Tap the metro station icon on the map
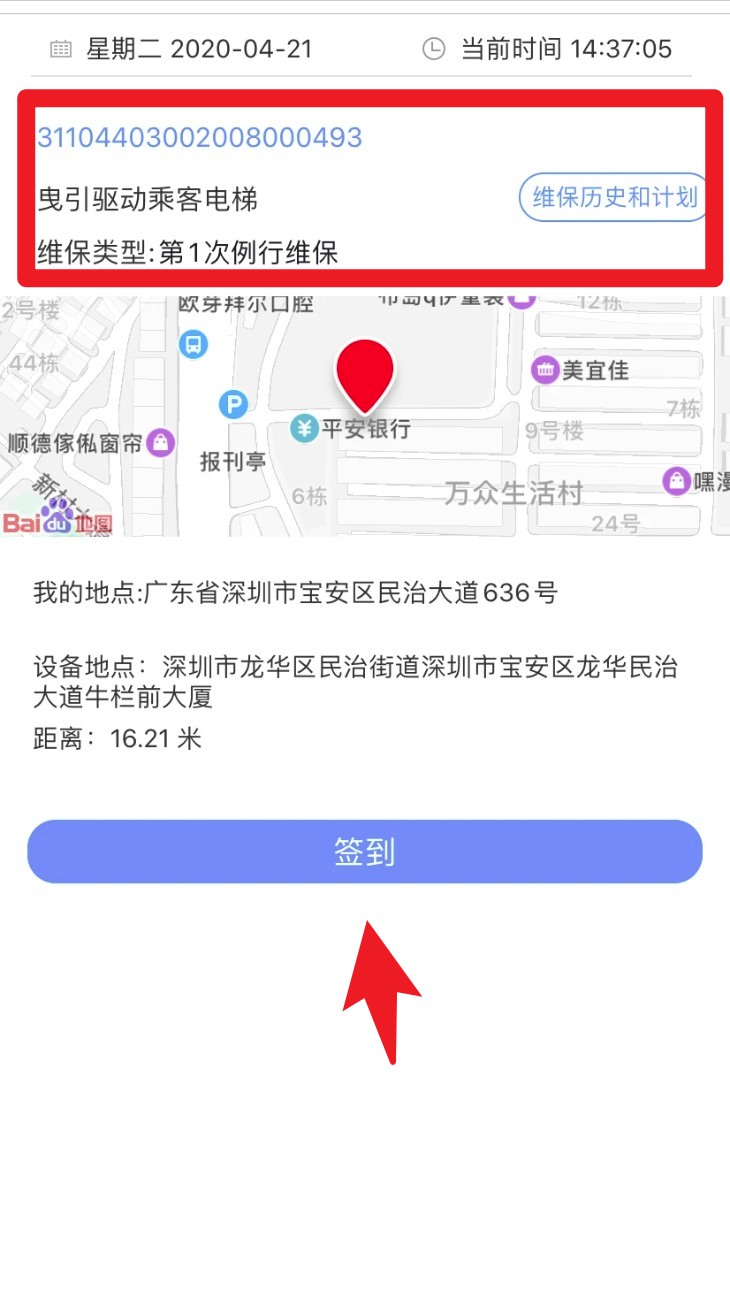Screen dimensions: 730x1299 tap(193, 345)
